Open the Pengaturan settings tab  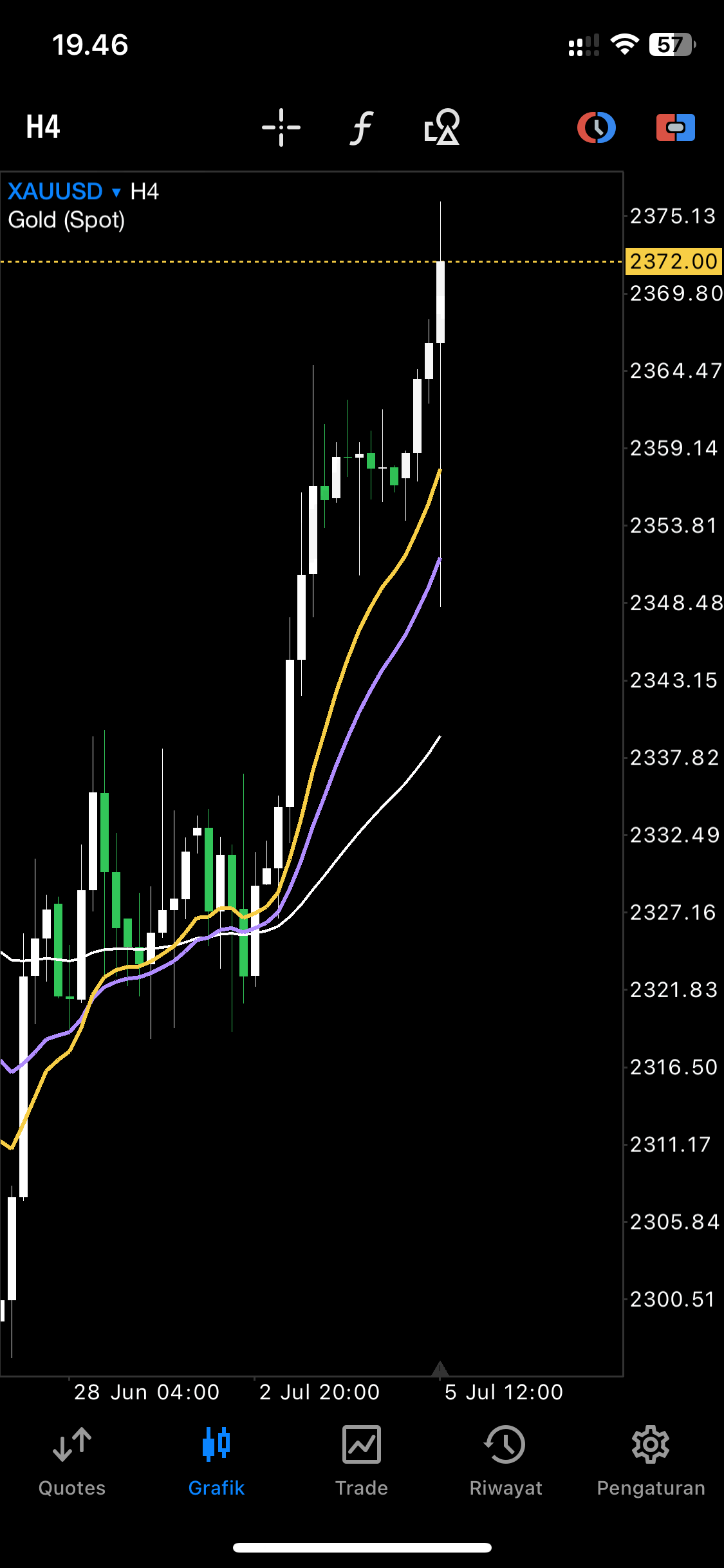tap(651, 1462)
